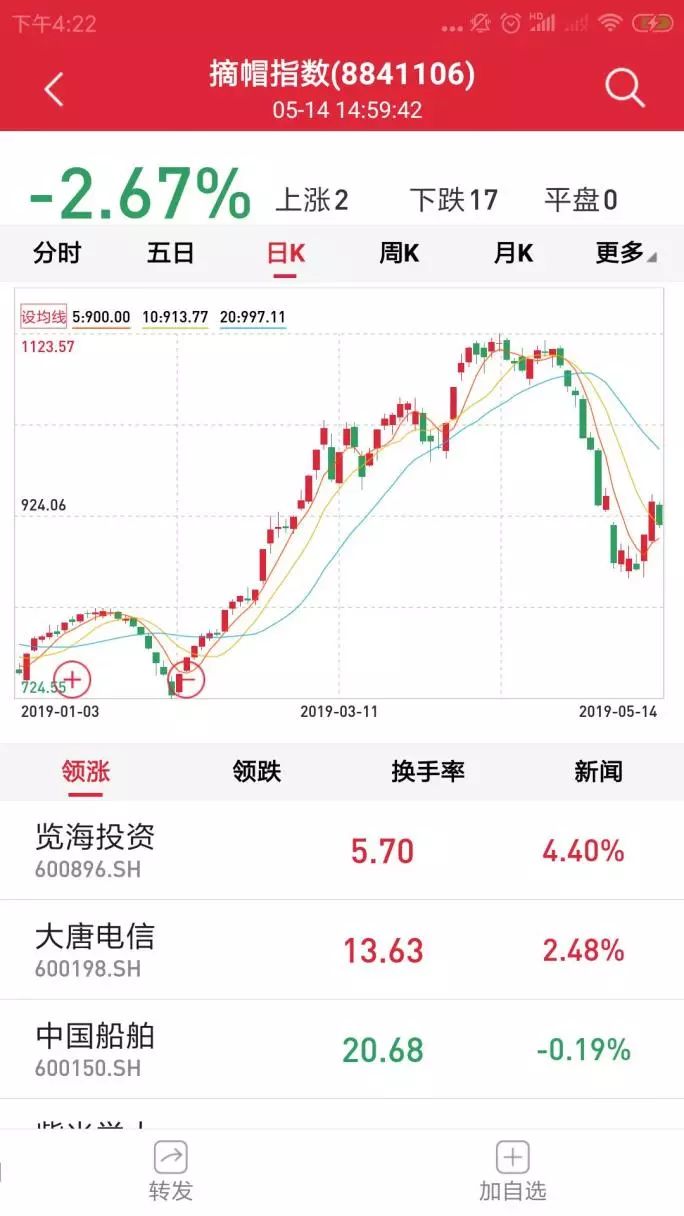The image size is (684, 1216).
Task: Zoom out chart with minus button
Action: click(x=186, y=680)
